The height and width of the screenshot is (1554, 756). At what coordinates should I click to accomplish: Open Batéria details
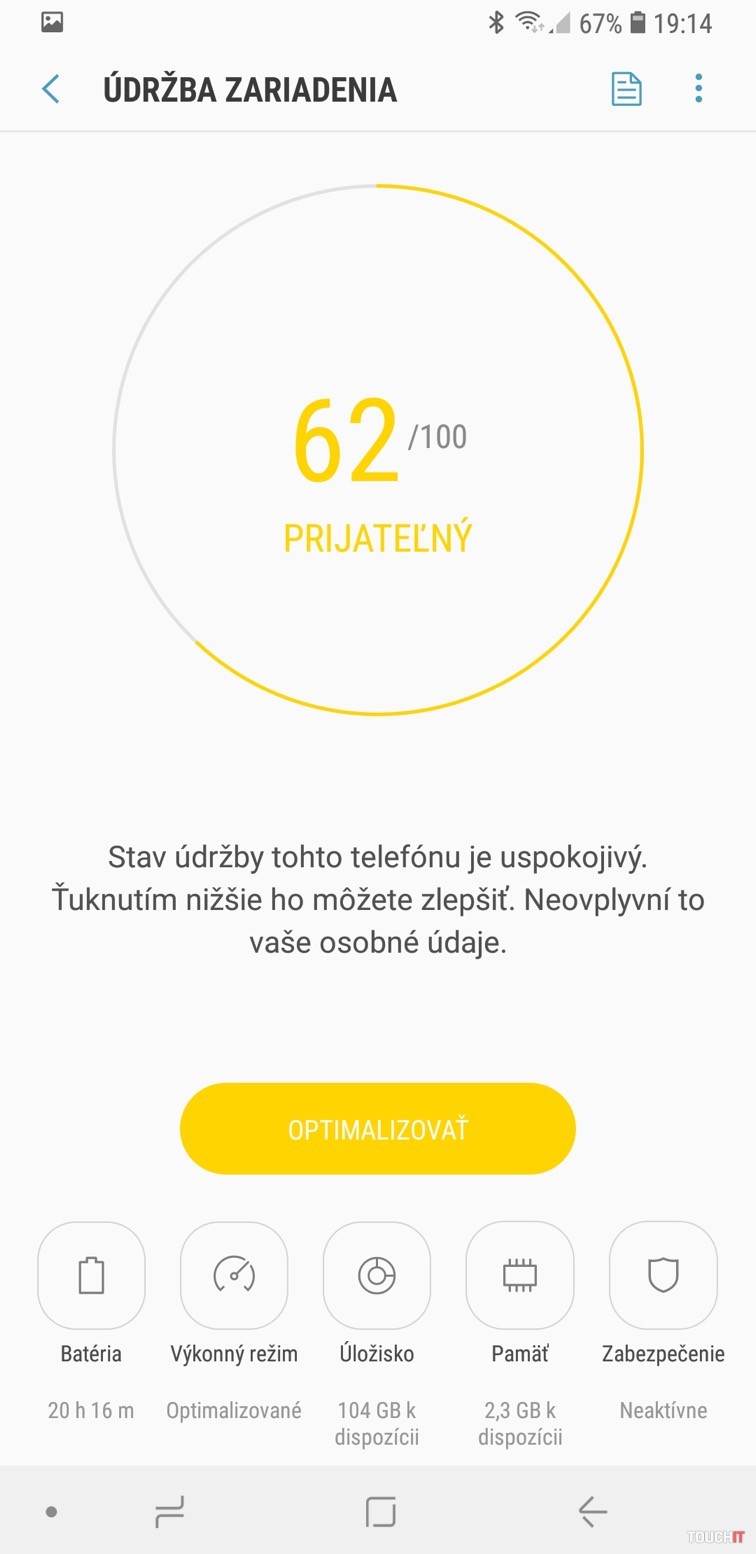click(x=91, y=1276)
